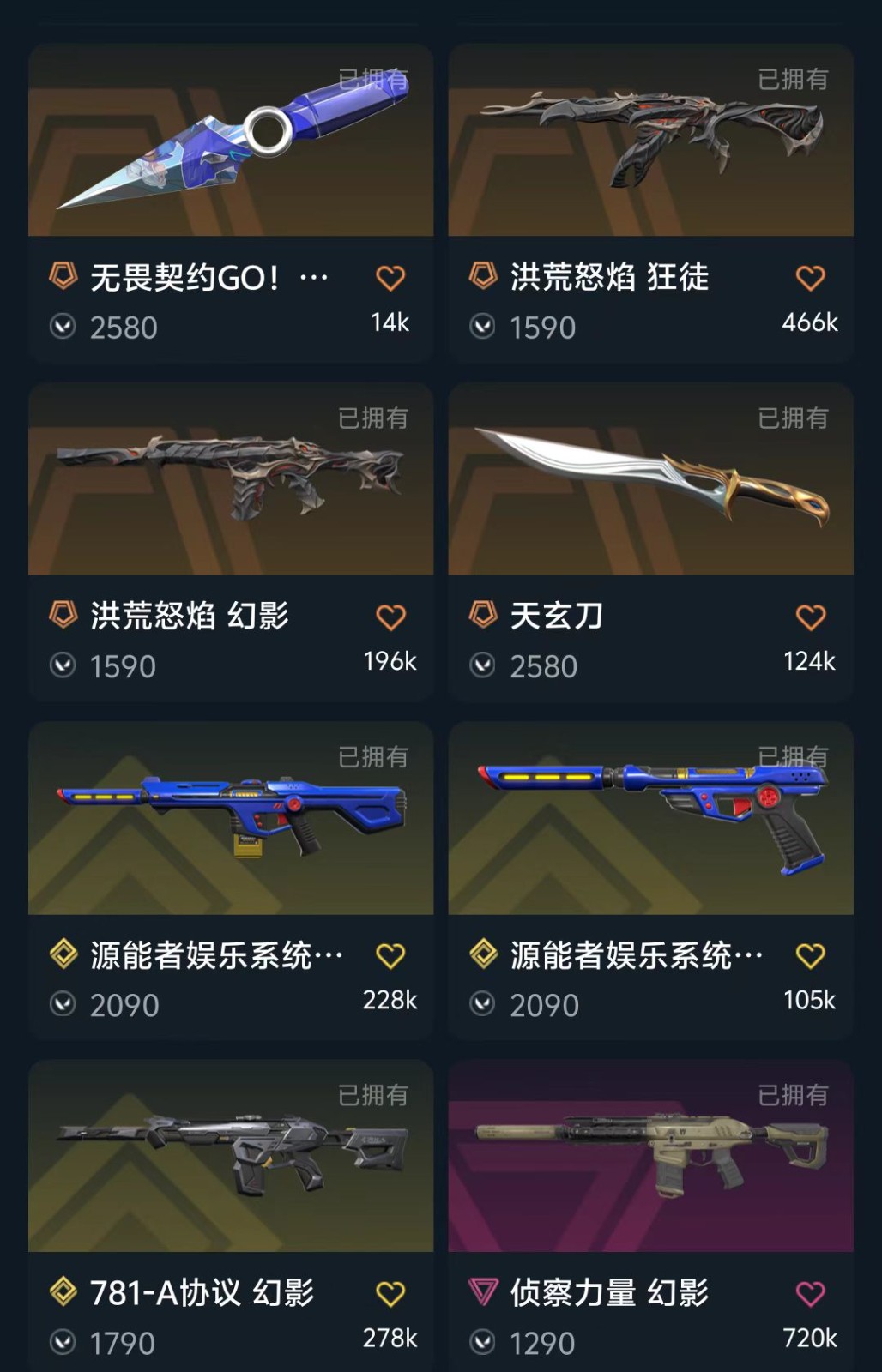The width and height of the screenshot is (882, 1372).
Task: Open the 侦察力量 幻影 skin card
Action: point(650,1158)
